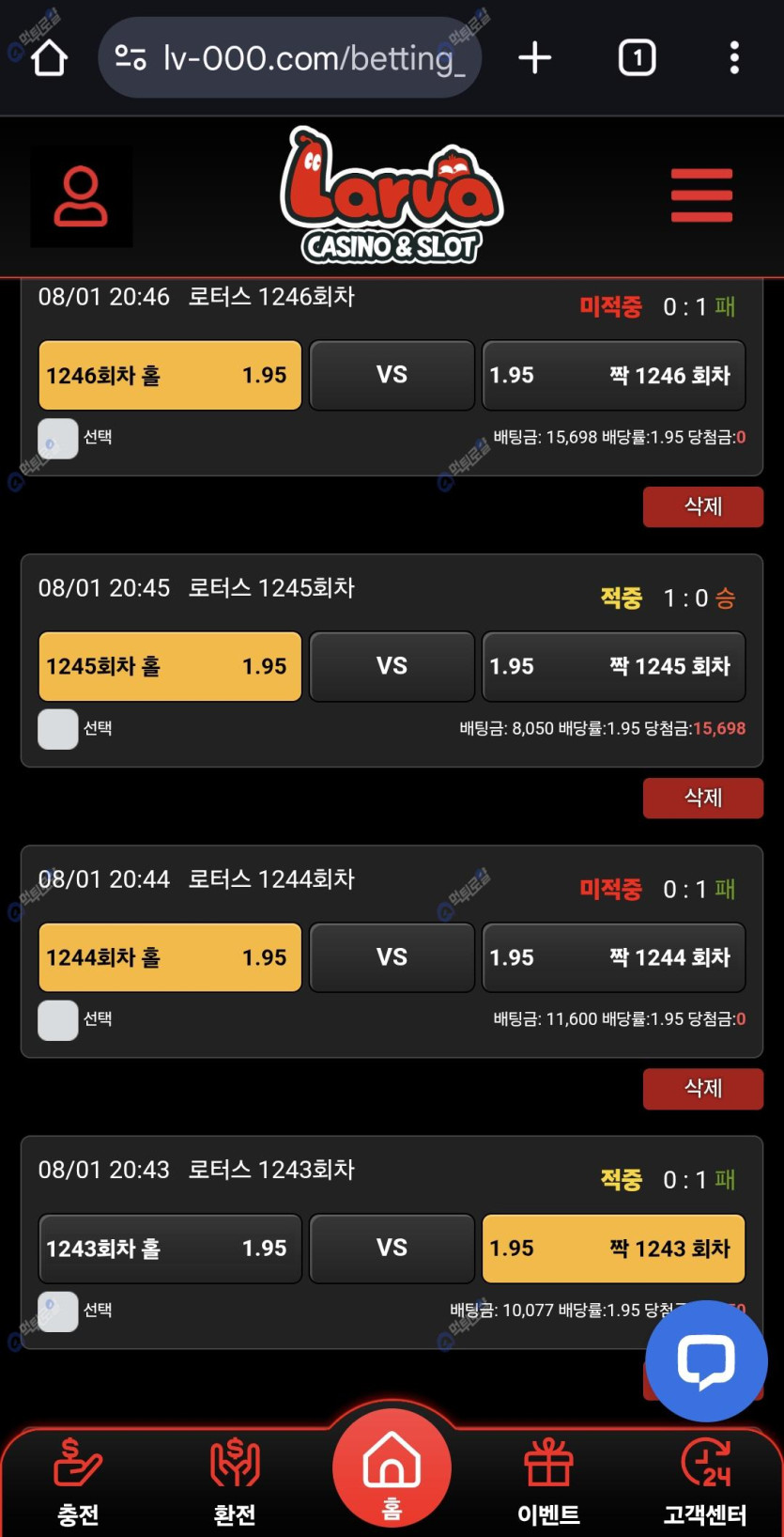Return to the 홈 tab
This screenshot has height=1537, width=784.
[392, 1470]
